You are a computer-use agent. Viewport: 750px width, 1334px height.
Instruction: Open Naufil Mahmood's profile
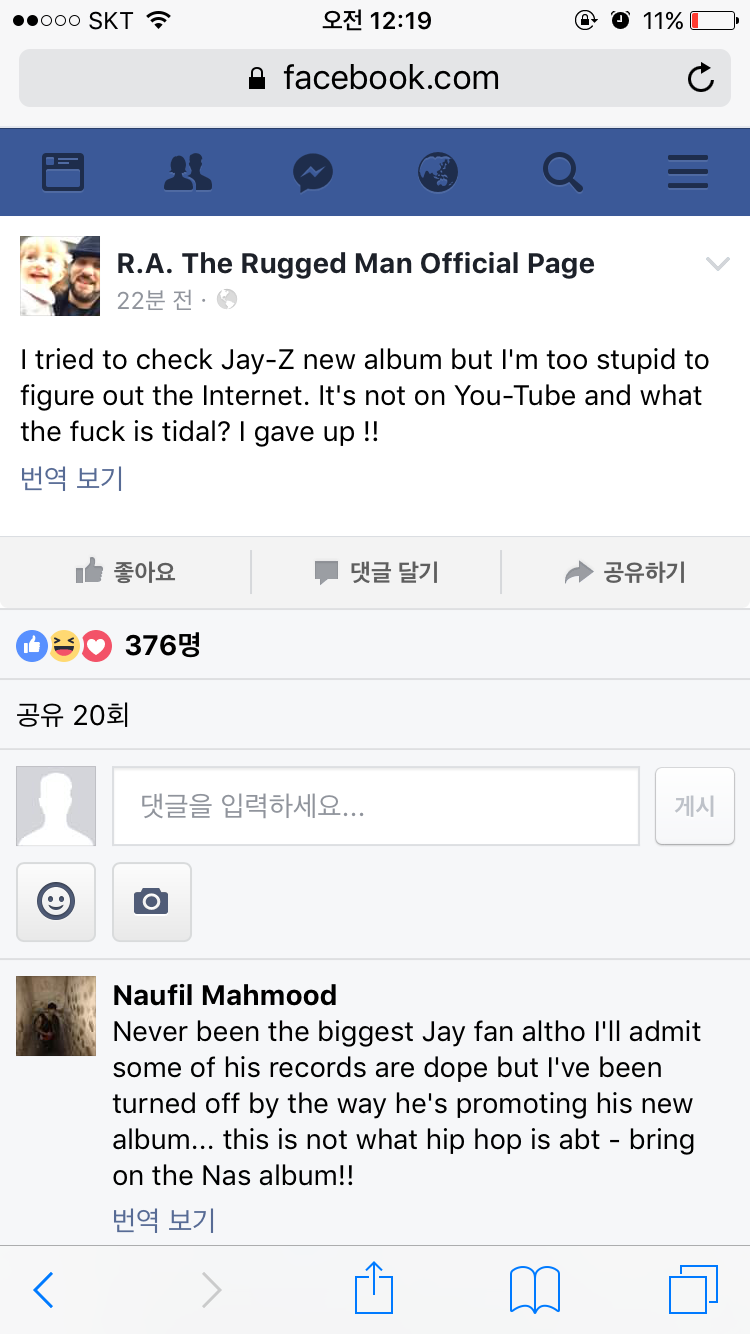[224, 995]
